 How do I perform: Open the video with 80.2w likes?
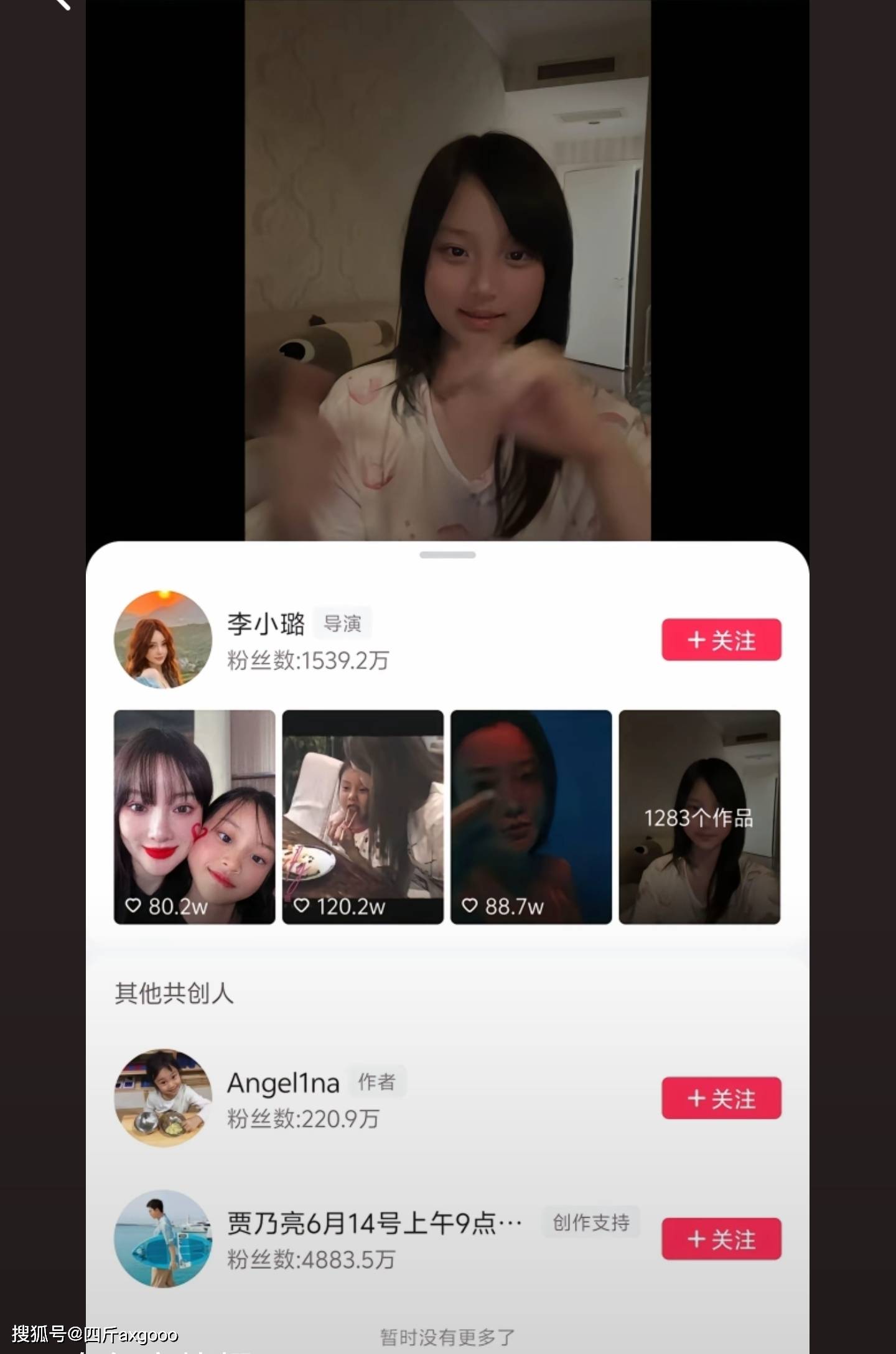pos(194,816)
